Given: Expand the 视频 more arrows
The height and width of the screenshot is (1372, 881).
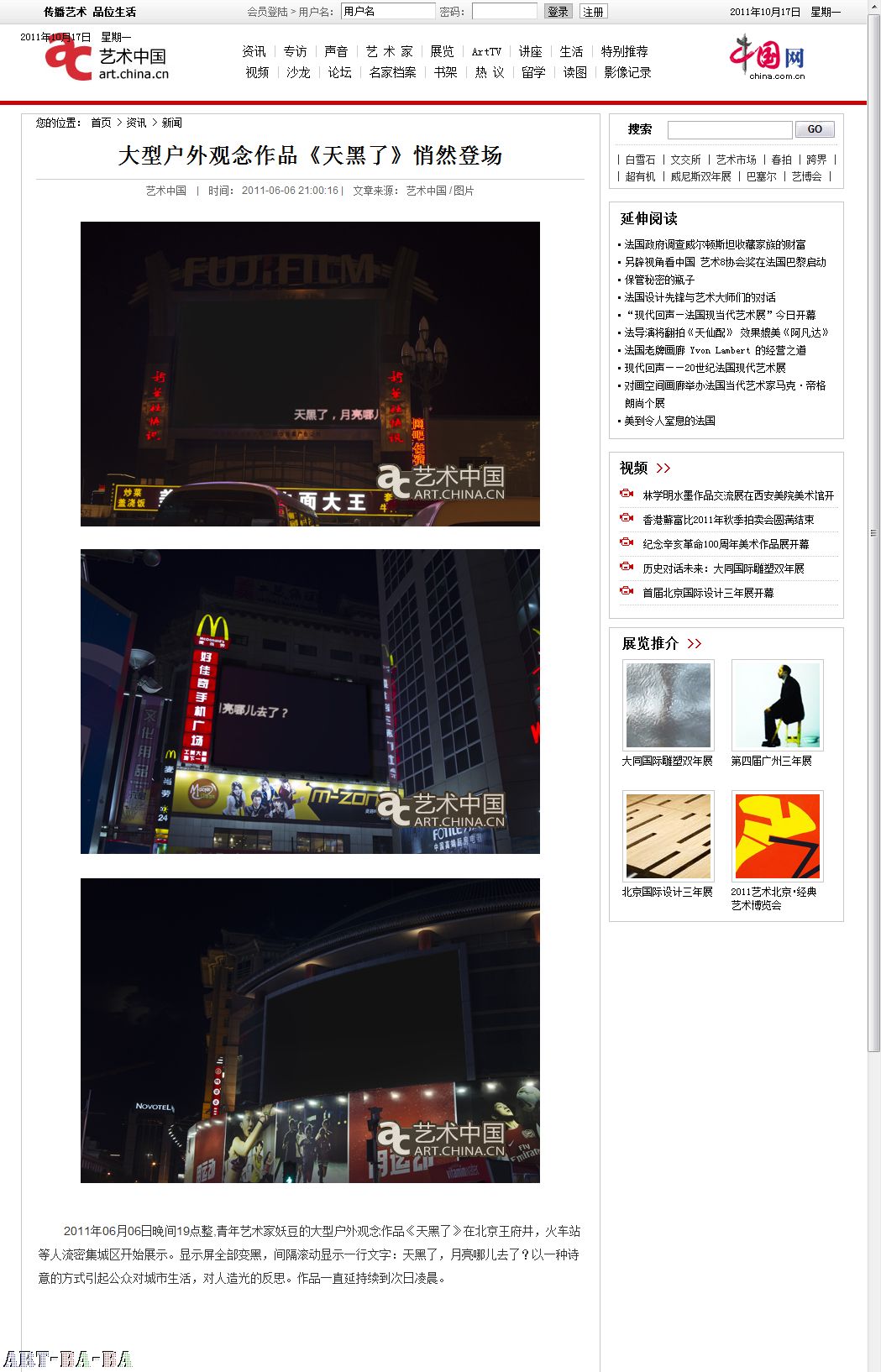Looking at the screenshot, I should point(663,469).
